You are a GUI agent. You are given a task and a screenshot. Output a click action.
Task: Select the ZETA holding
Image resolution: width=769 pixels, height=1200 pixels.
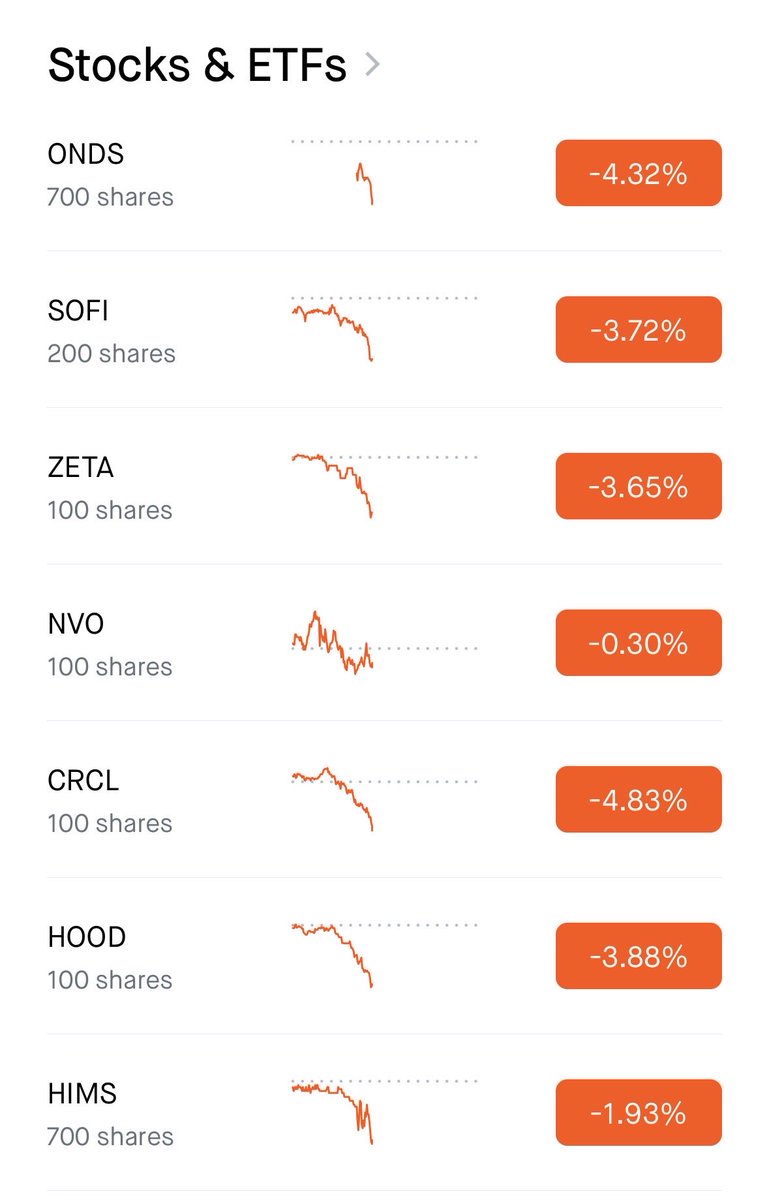110,487
